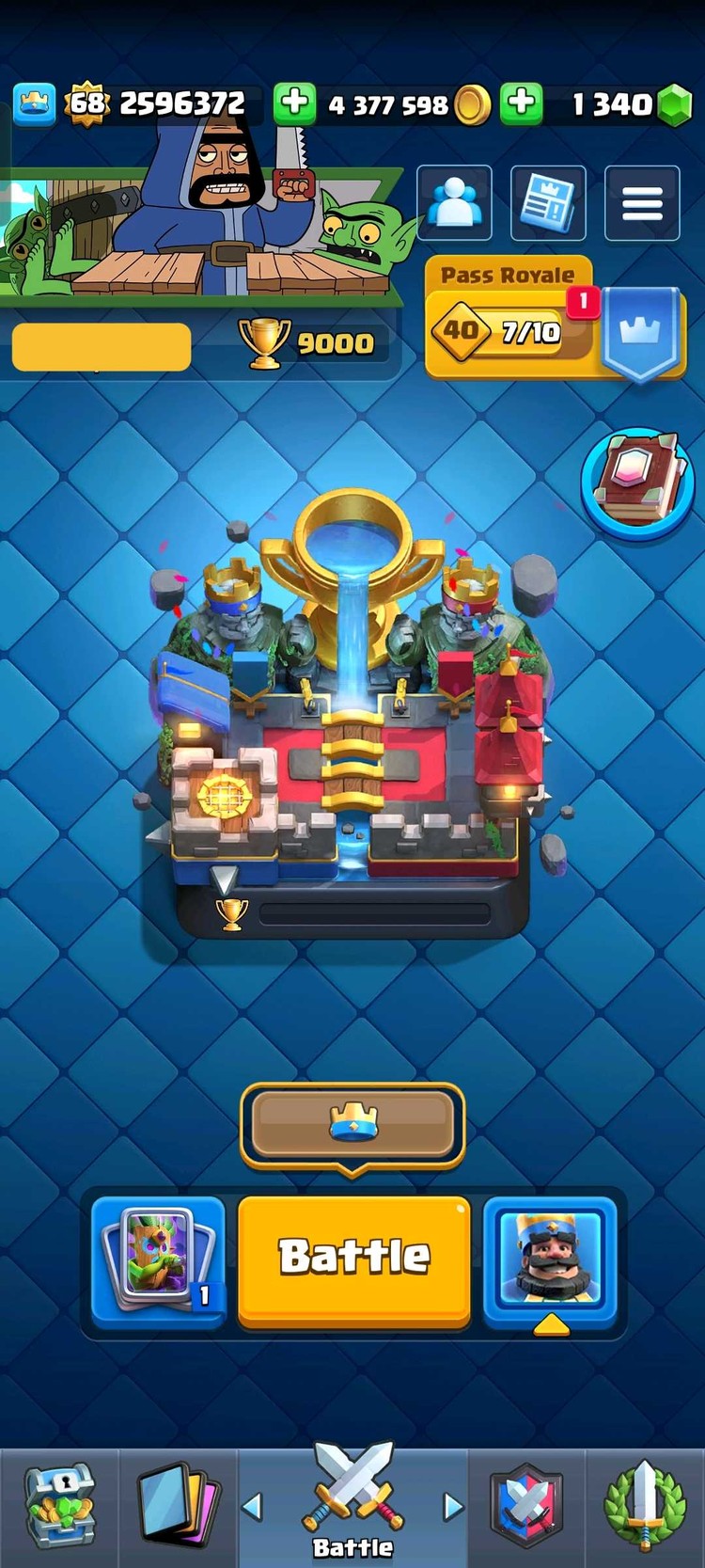Add gold with the green plus beside 4 377 598
Viewport: 705px width, 1568px height.
(x=294, y=103)
